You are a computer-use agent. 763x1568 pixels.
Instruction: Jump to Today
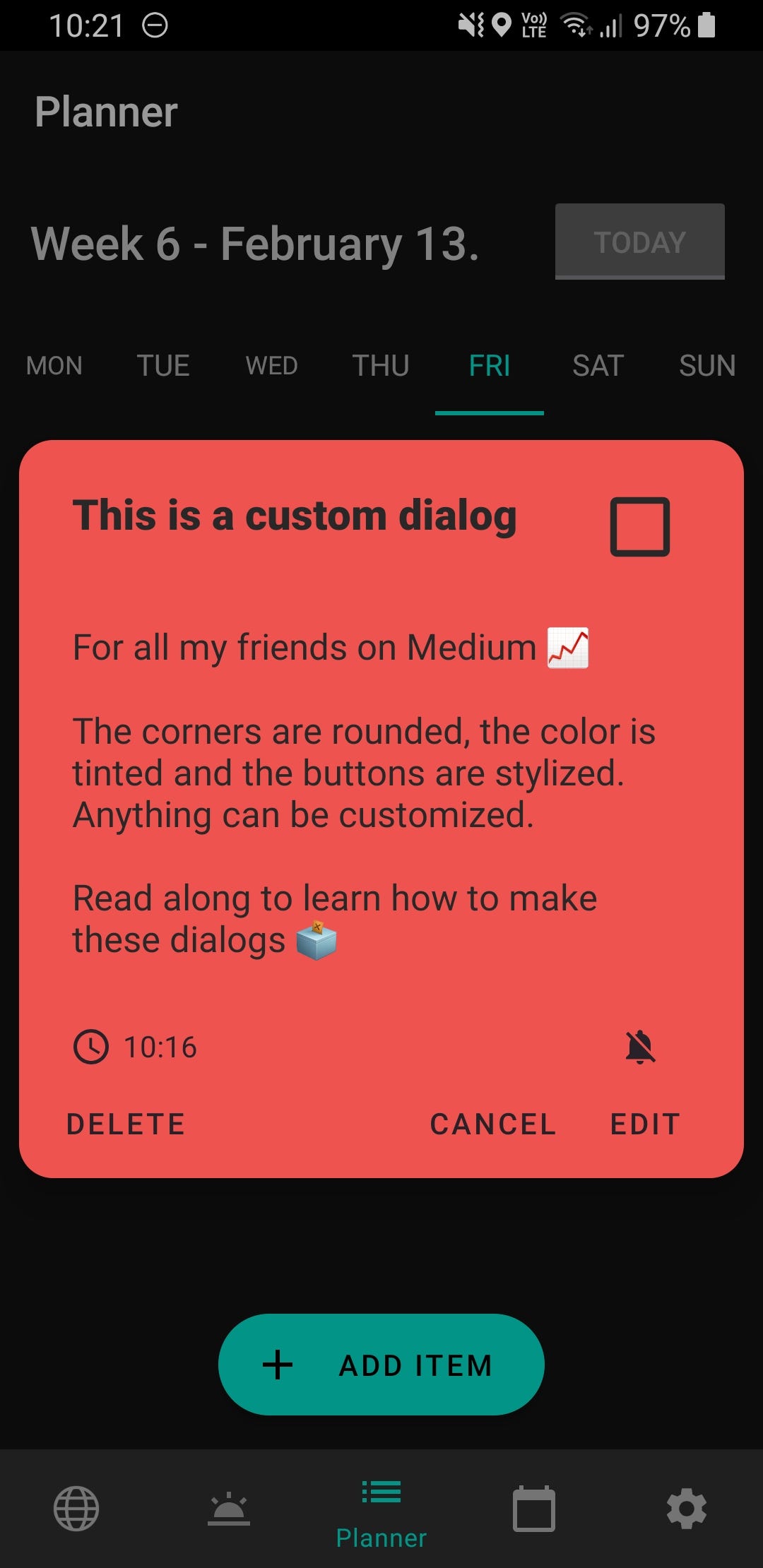(639, 242)
